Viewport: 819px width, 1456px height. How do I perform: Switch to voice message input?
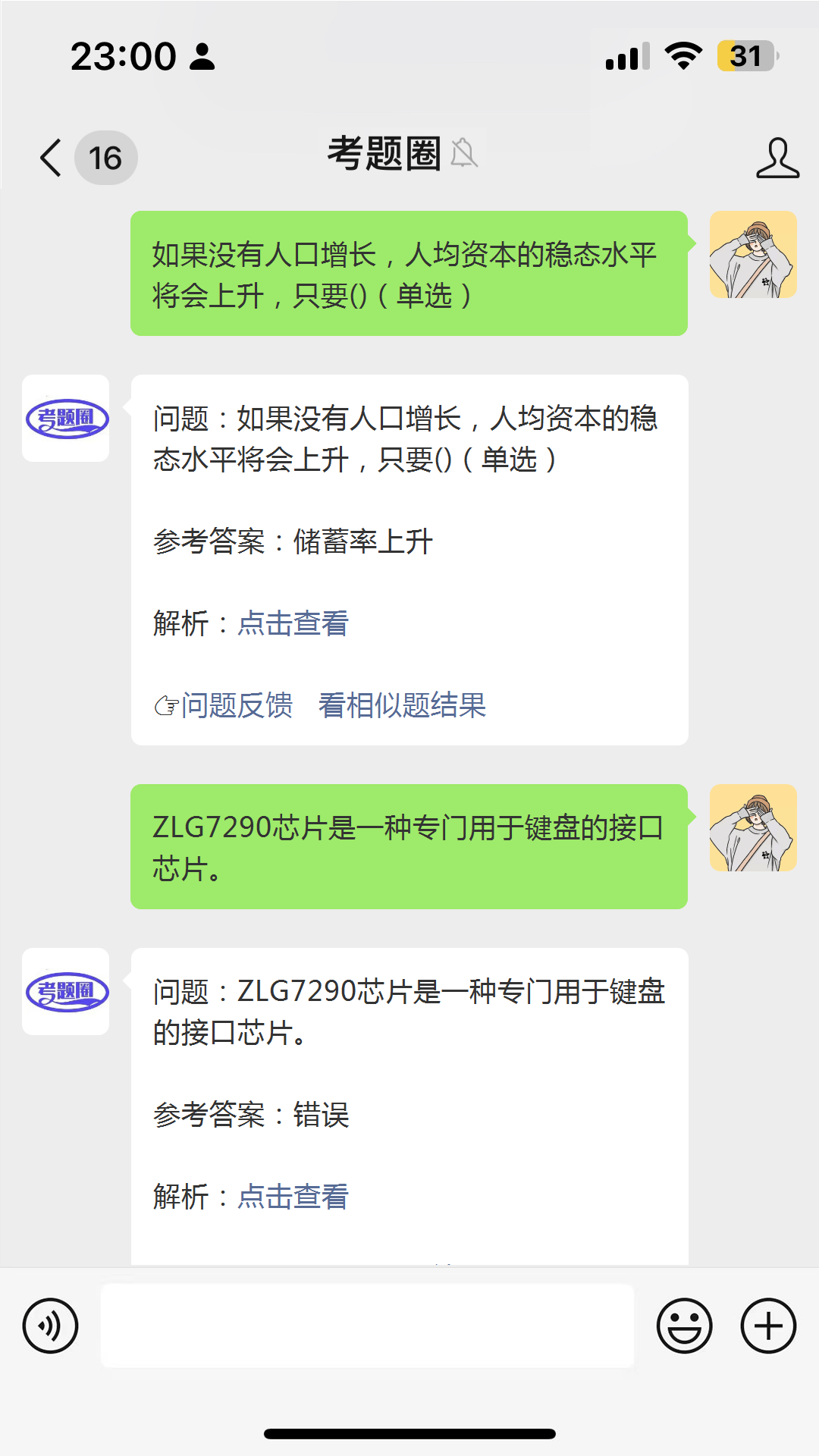50,1326
